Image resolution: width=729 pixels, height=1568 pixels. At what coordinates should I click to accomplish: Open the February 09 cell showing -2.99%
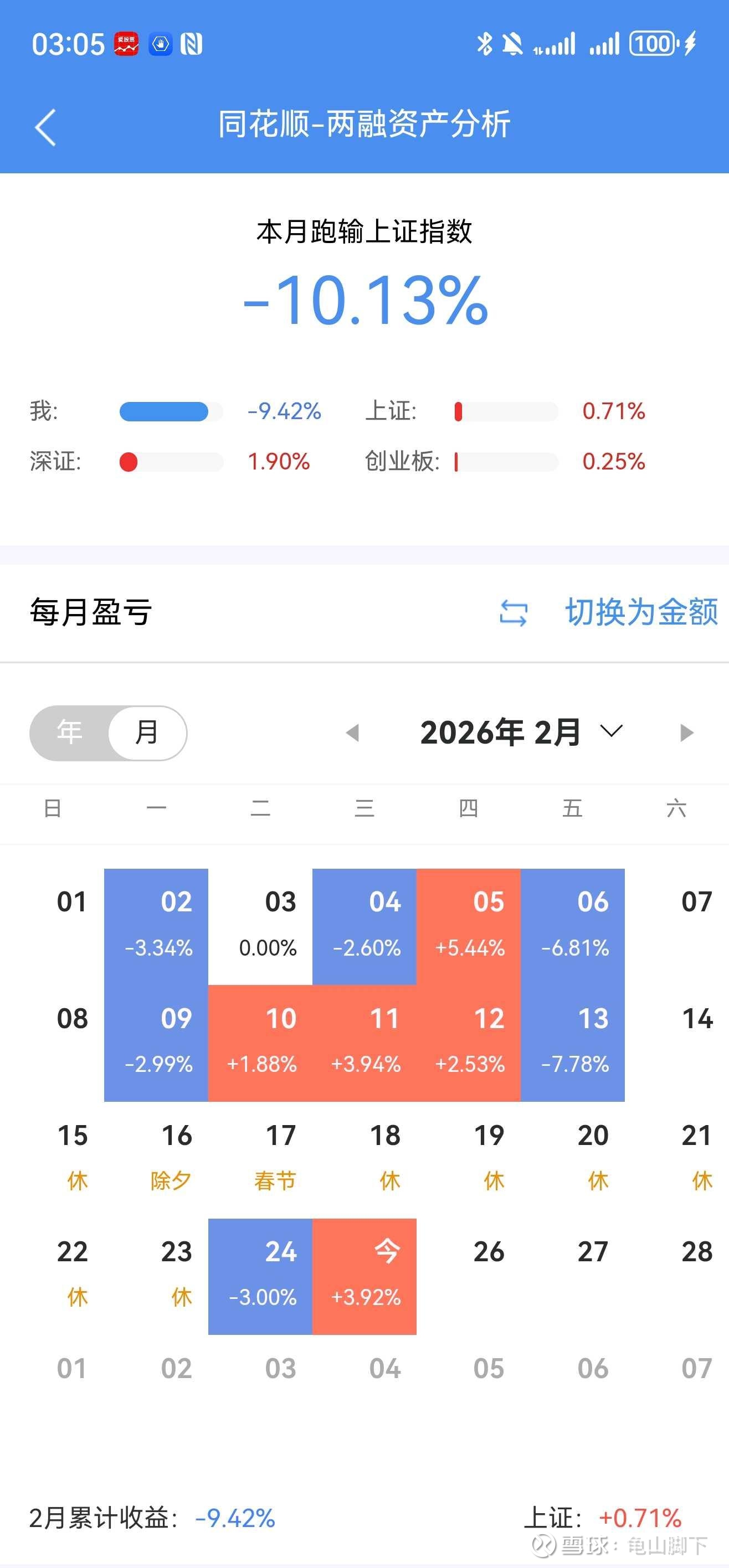[157, 1043]
